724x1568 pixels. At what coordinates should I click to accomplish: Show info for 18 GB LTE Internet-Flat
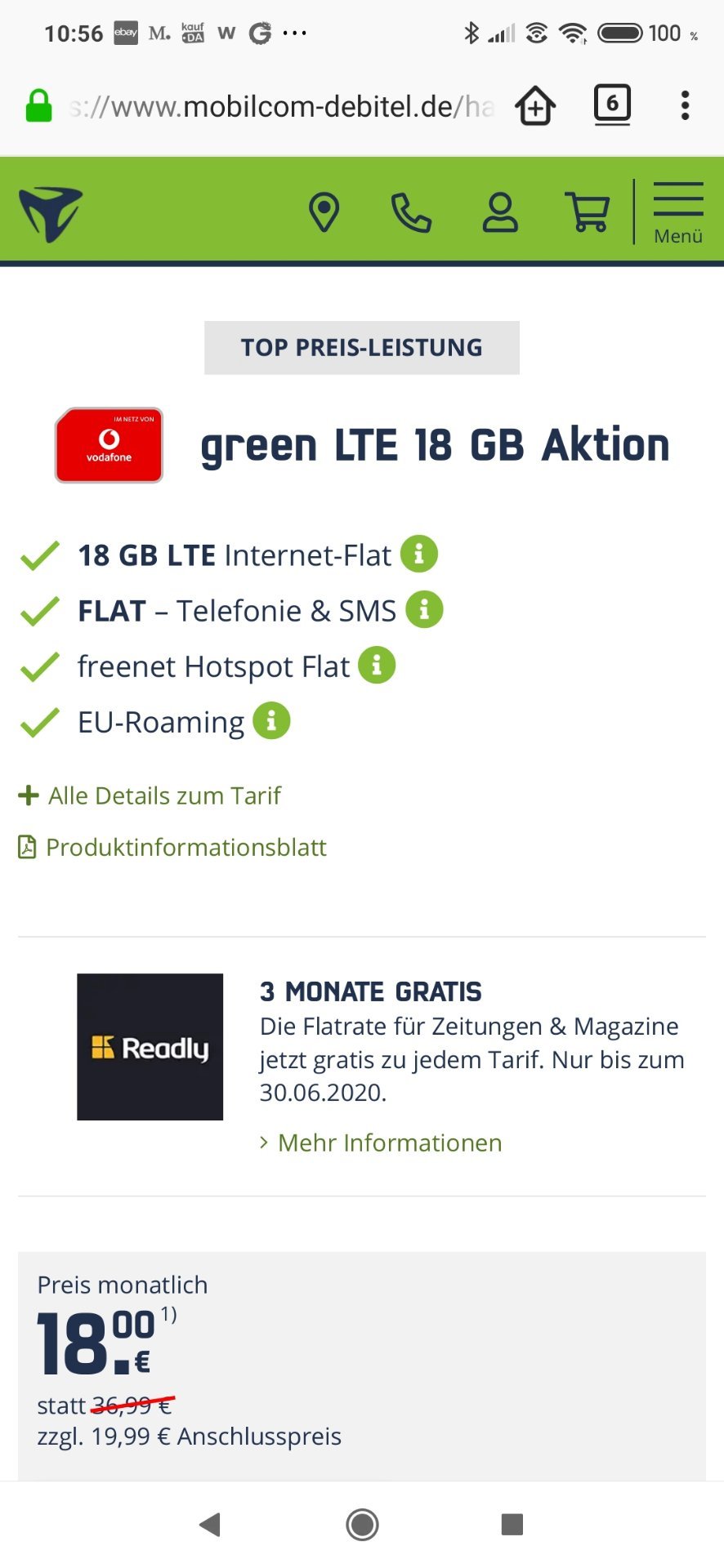[419, 555]
